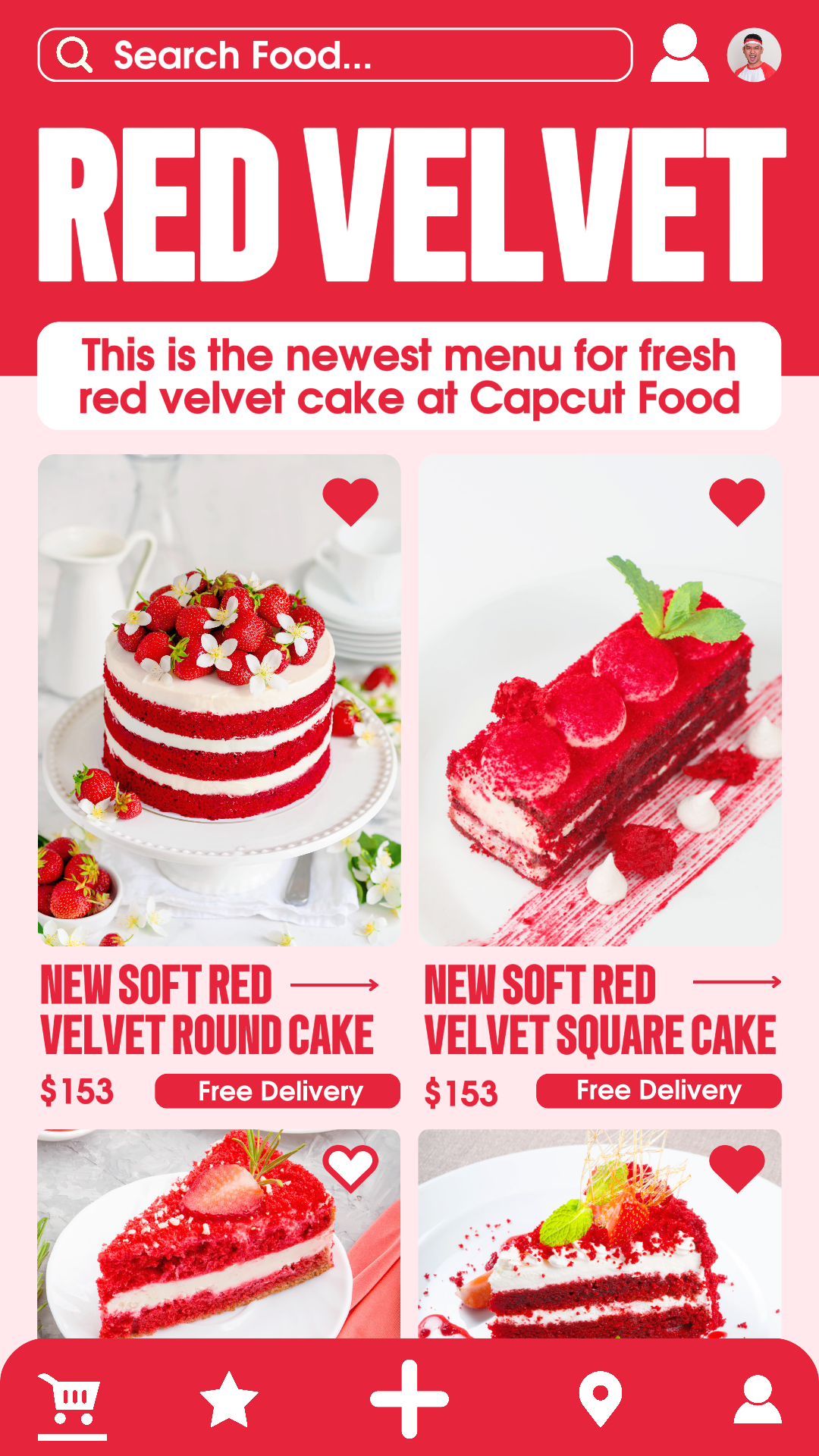Viewport: 819px width, 1456px height.
Task: Go to the profile tab in bottom bar
Action: tap(757, 1399)
